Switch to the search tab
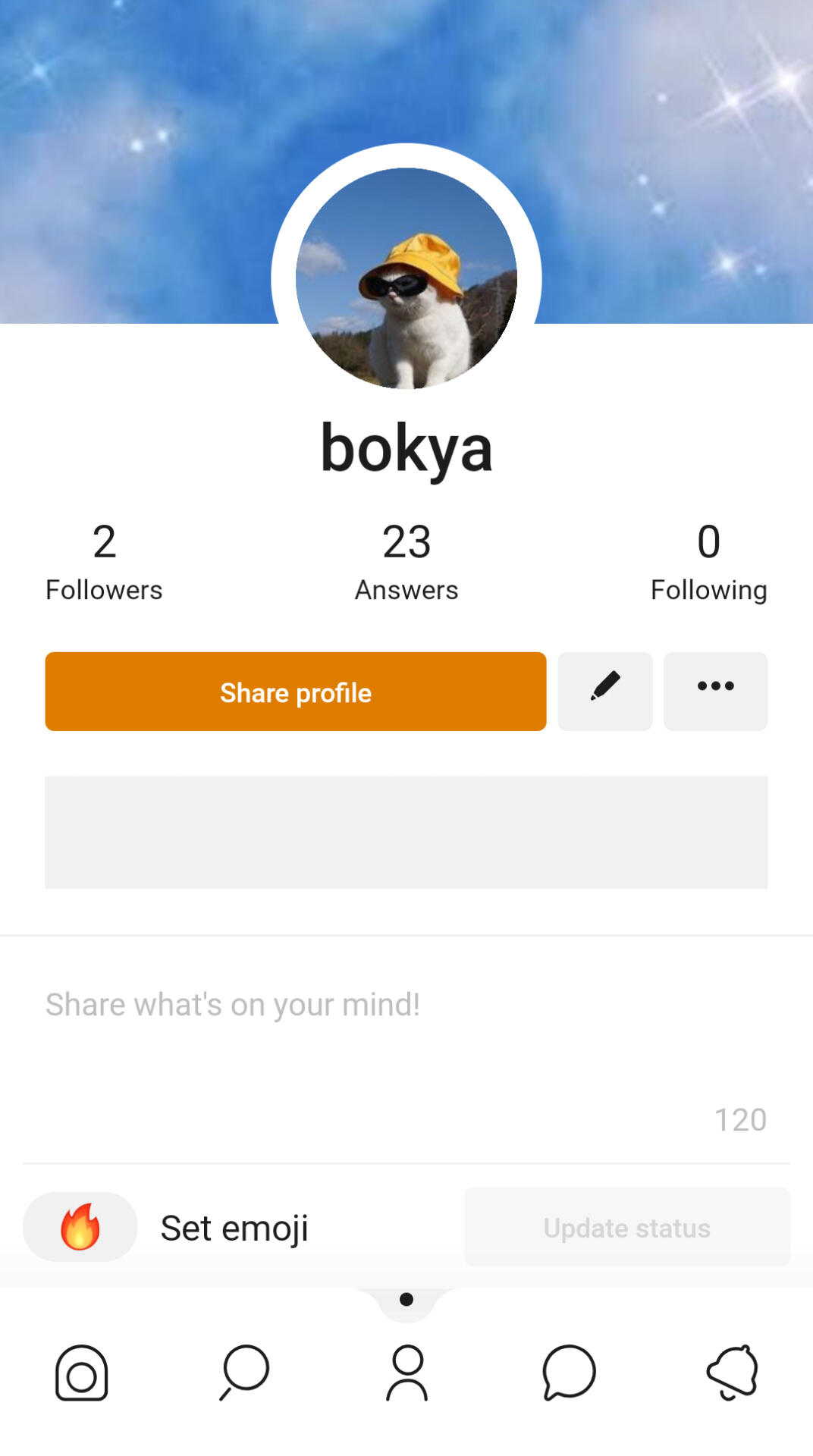The height and width of the screenshot is (1456, 813). pos(244,1373)
